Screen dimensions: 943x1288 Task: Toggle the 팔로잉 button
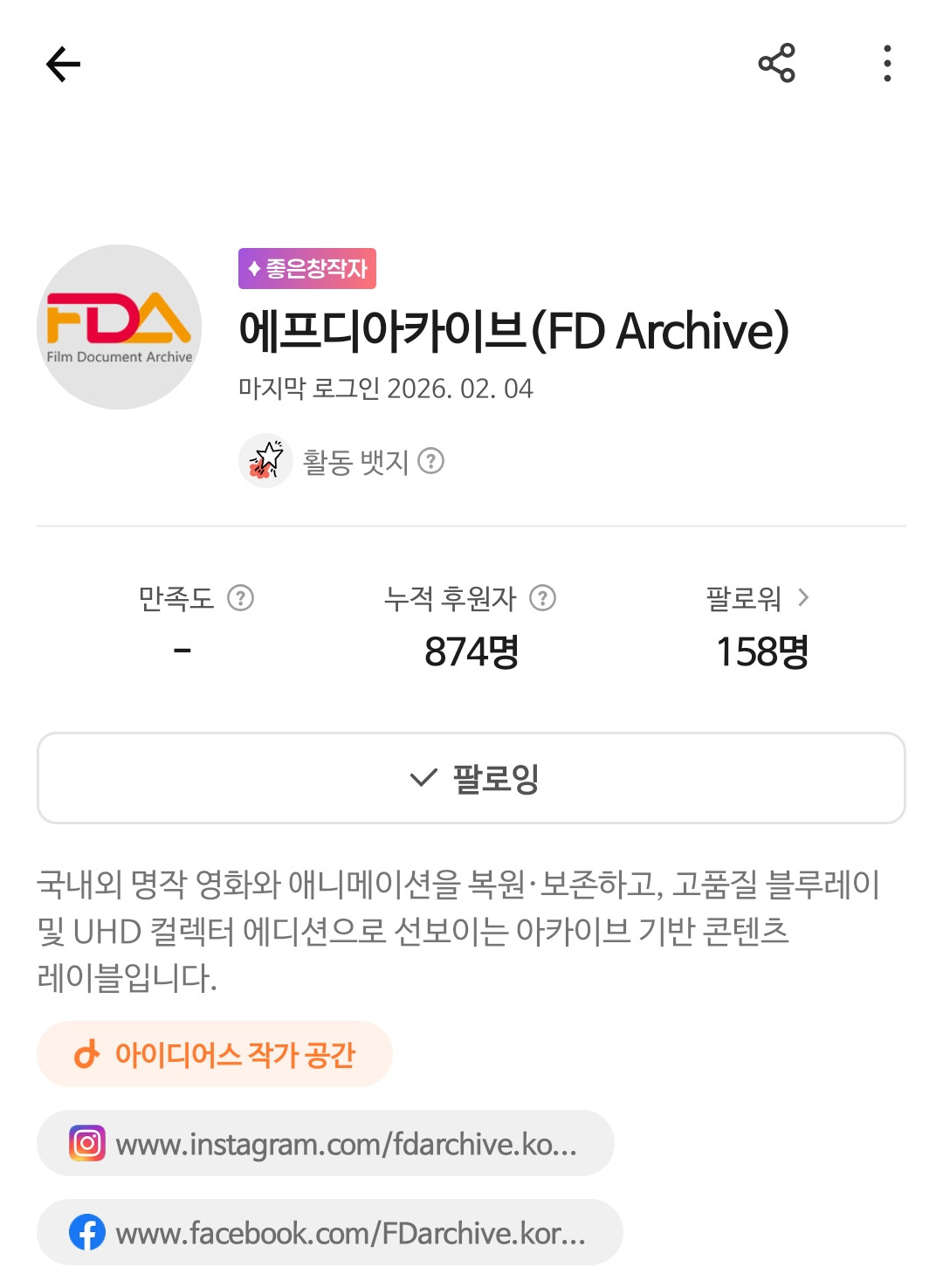click(x=471, y=778)
